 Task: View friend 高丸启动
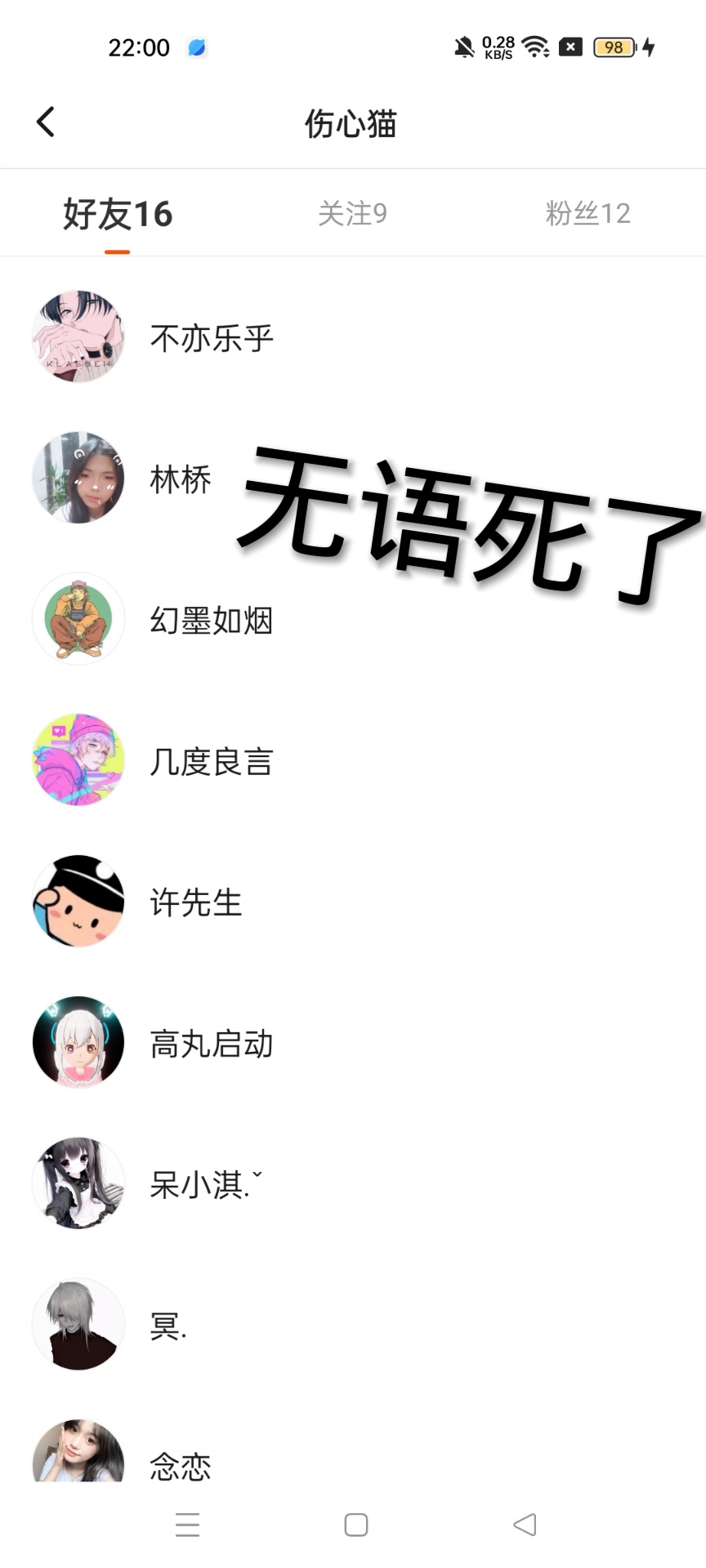211,1044
